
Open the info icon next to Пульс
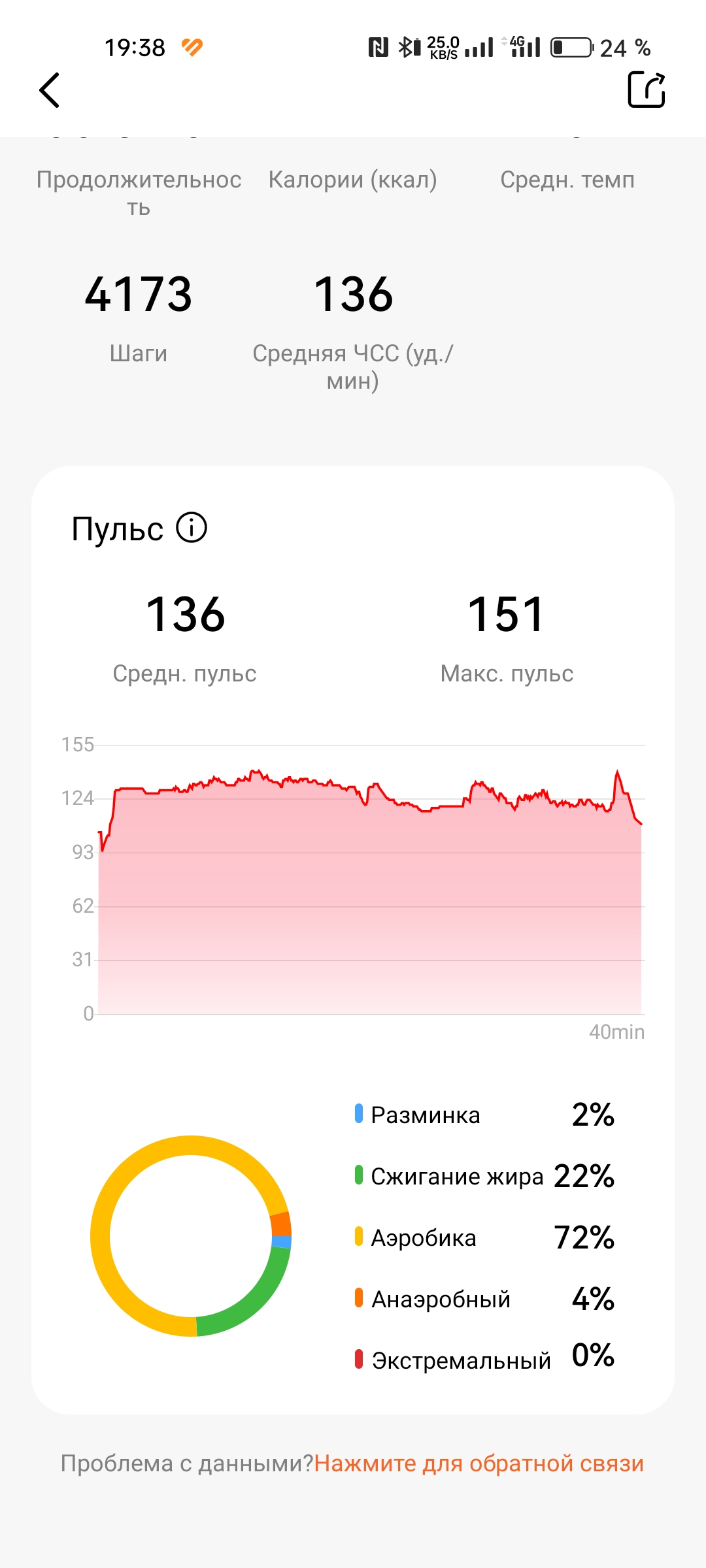click(192, 528)
